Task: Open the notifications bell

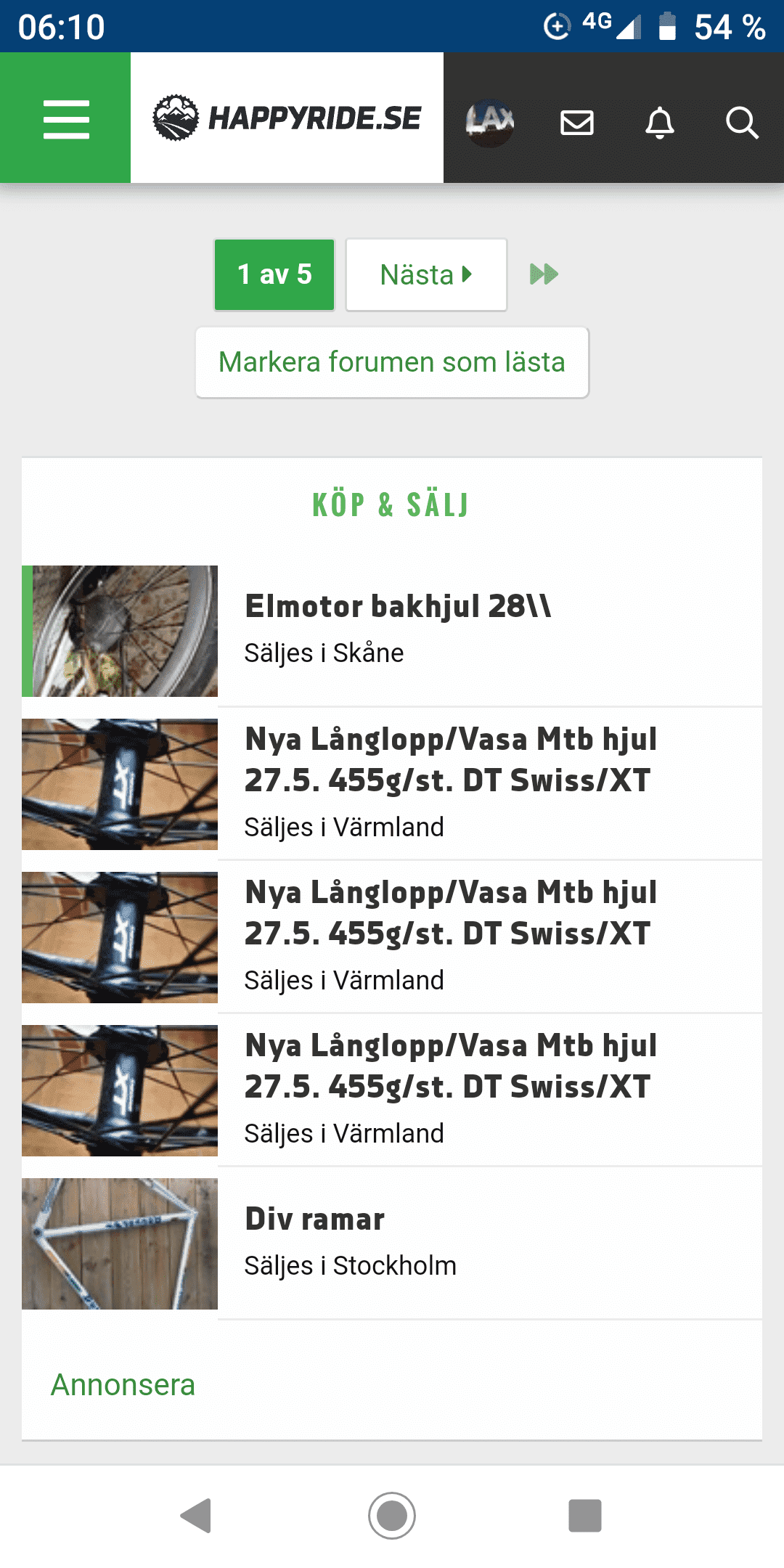Action: [x=660, y=123]
